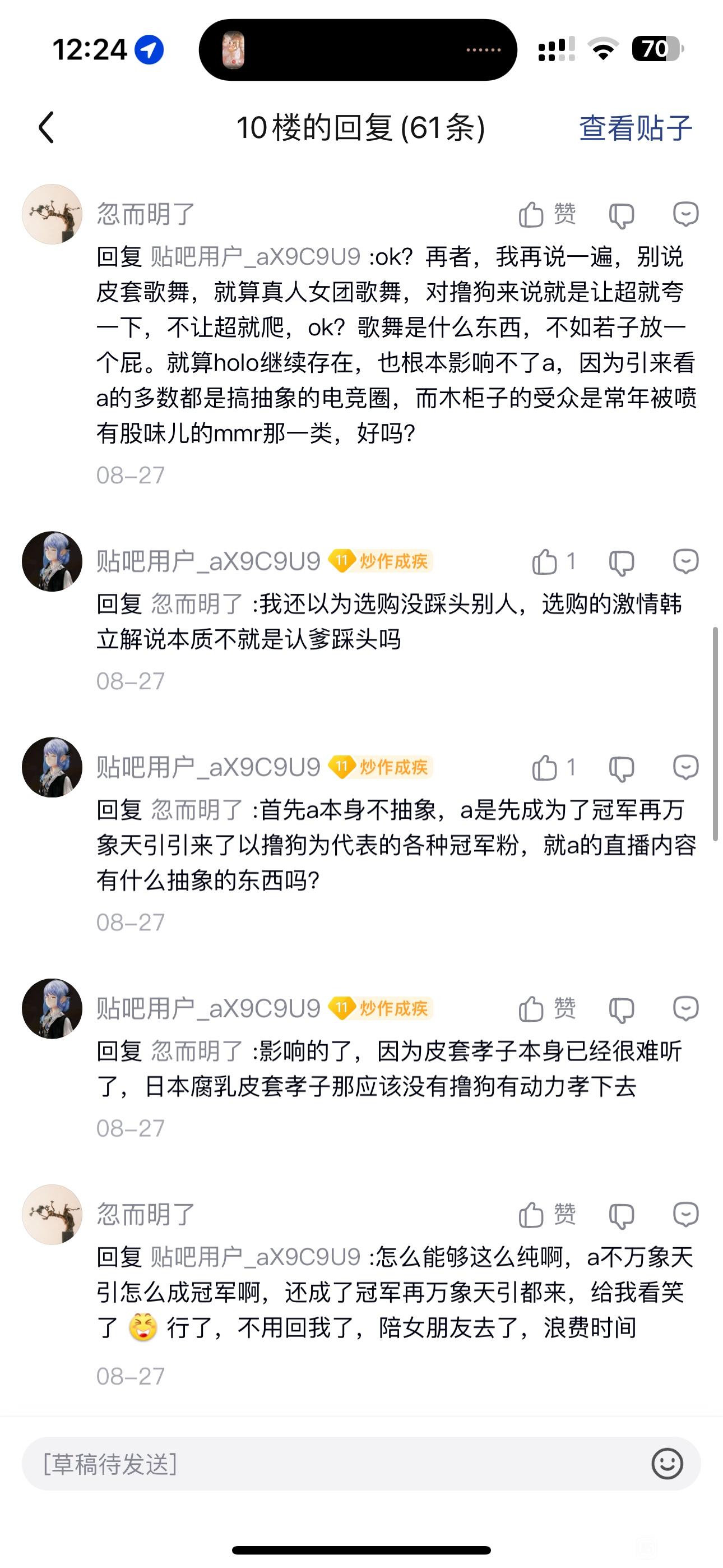Like the comment starting with "我还以为选购没踩头别人"
Viewport: 723px width, 1568px height.
(x=553, y=561)
